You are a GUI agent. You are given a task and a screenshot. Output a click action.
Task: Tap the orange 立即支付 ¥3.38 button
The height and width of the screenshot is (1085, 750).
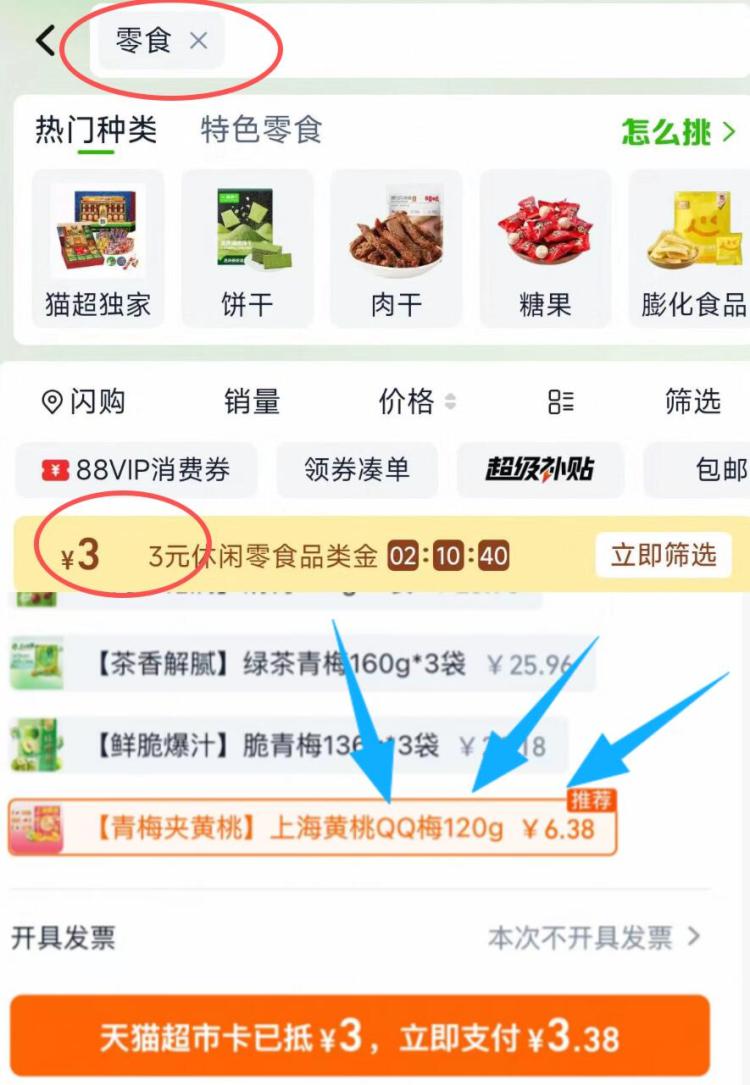pos(360,1037)
